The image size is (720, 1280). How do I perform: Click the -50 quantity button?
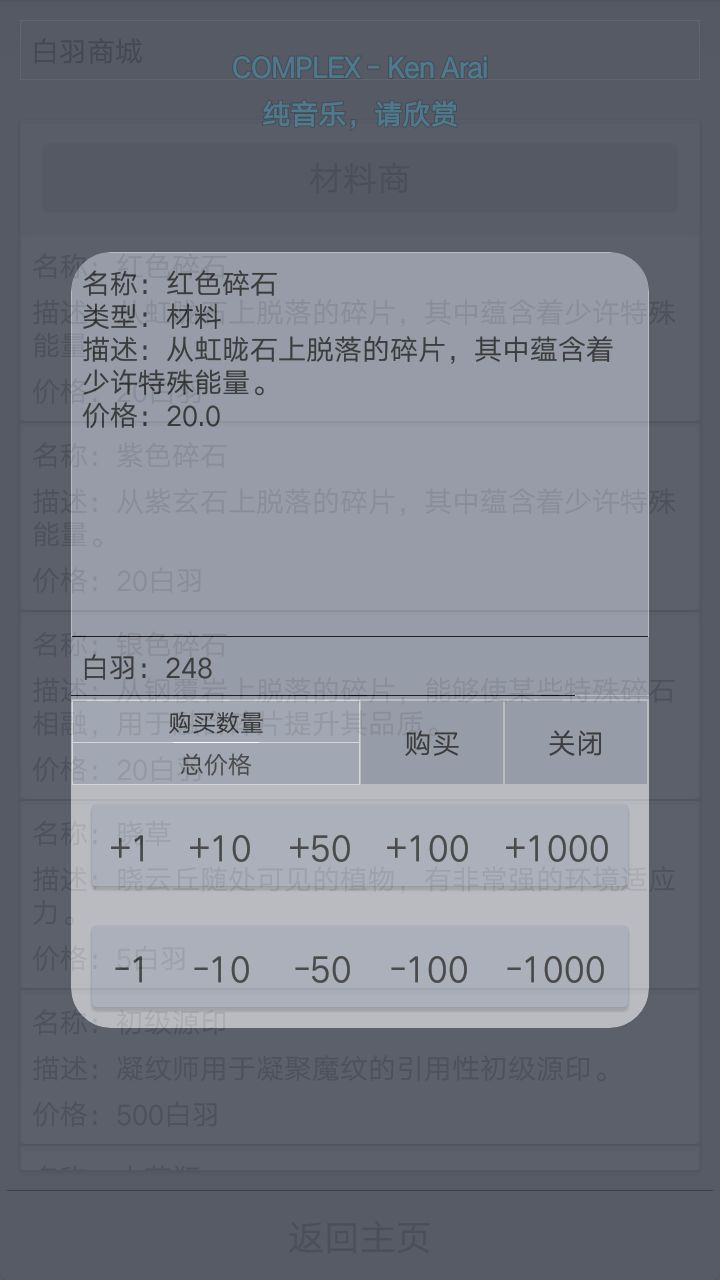click(320, 968)
